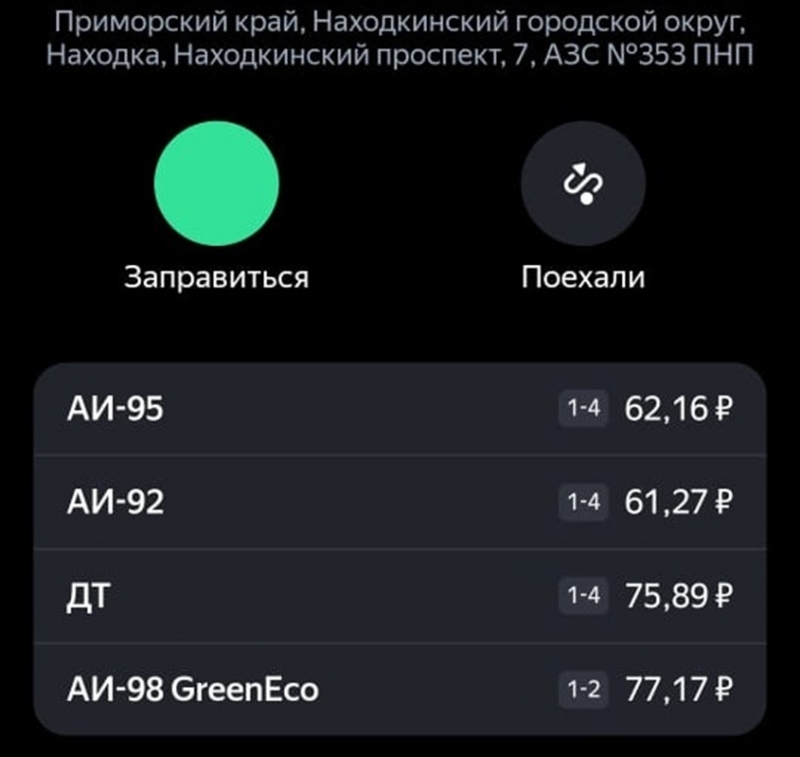Start route with Поехали button
Screen dimensions: 800x757
pos(583,184)
